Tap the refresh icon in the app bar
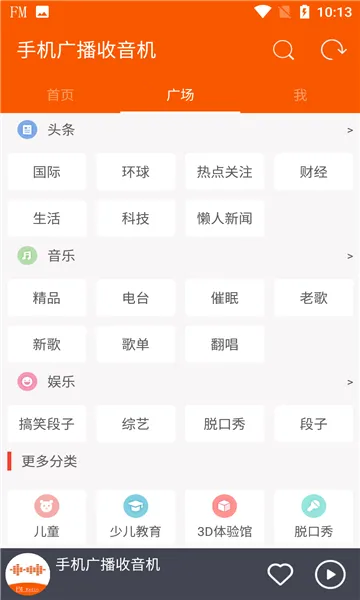The height and width of the screenshot is (600, 360). 333,50
